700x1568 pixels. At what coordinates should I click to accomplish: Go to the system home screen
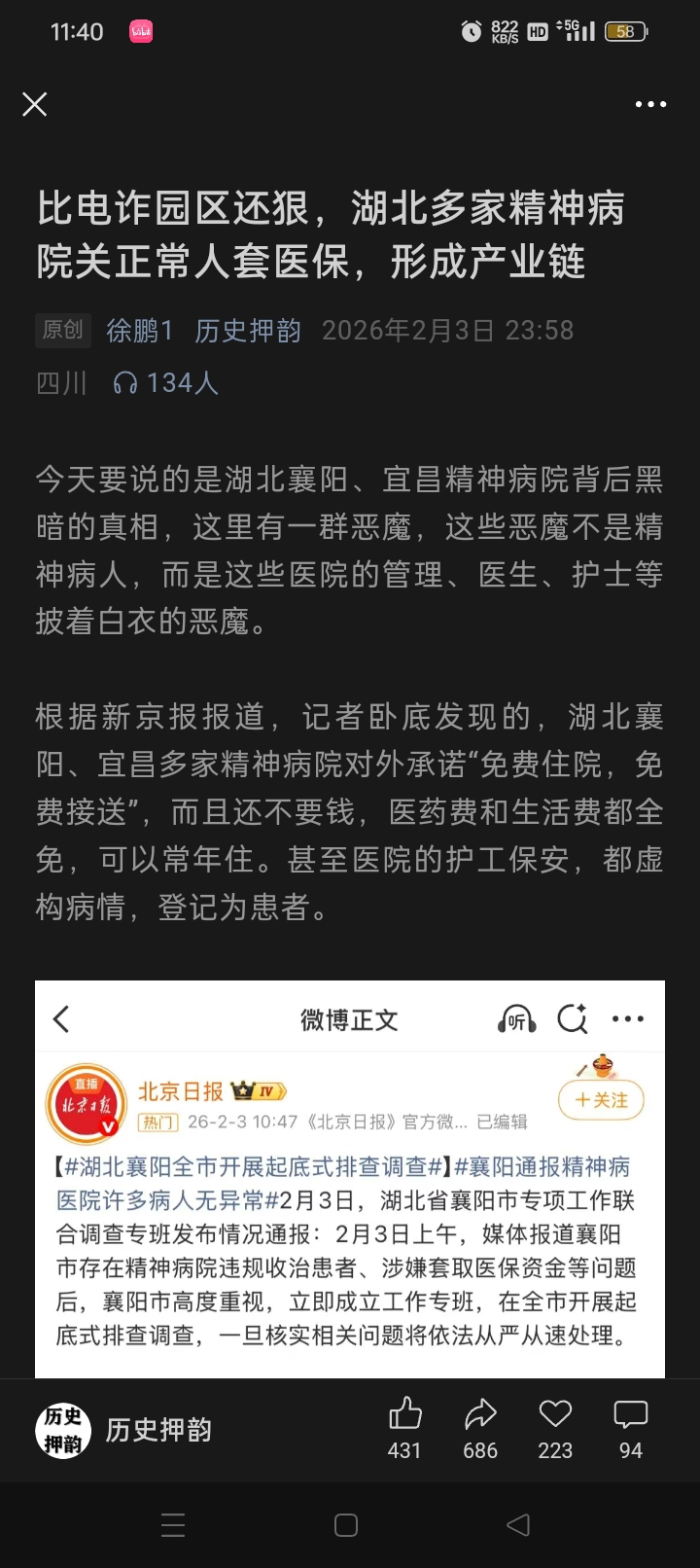346,1524
